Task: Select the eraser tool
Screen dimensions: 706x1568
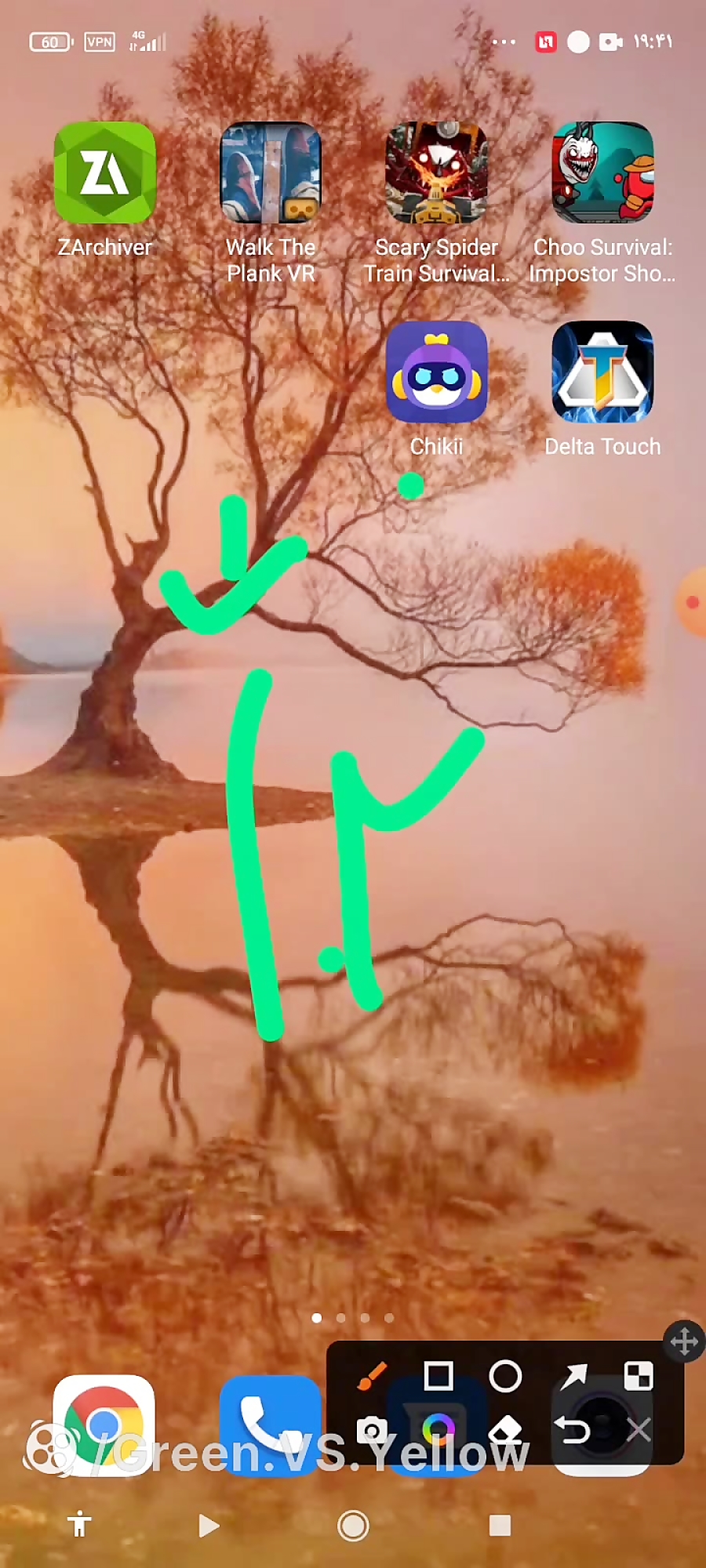Action: pyautogui.click(x=505, y=1432)
